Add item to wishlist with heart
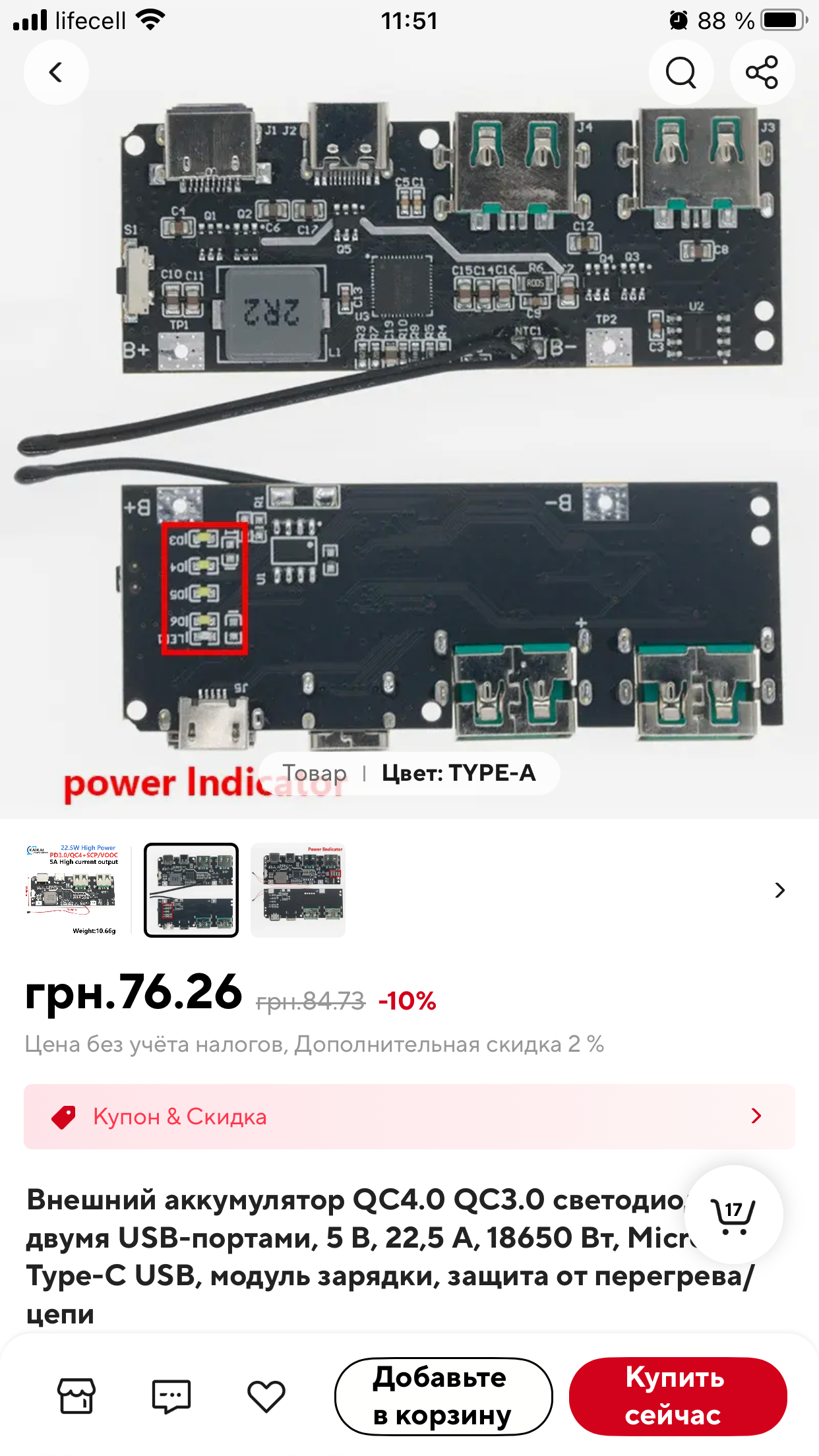The width and height of the screenshot is (819, 1456). 266,1396
